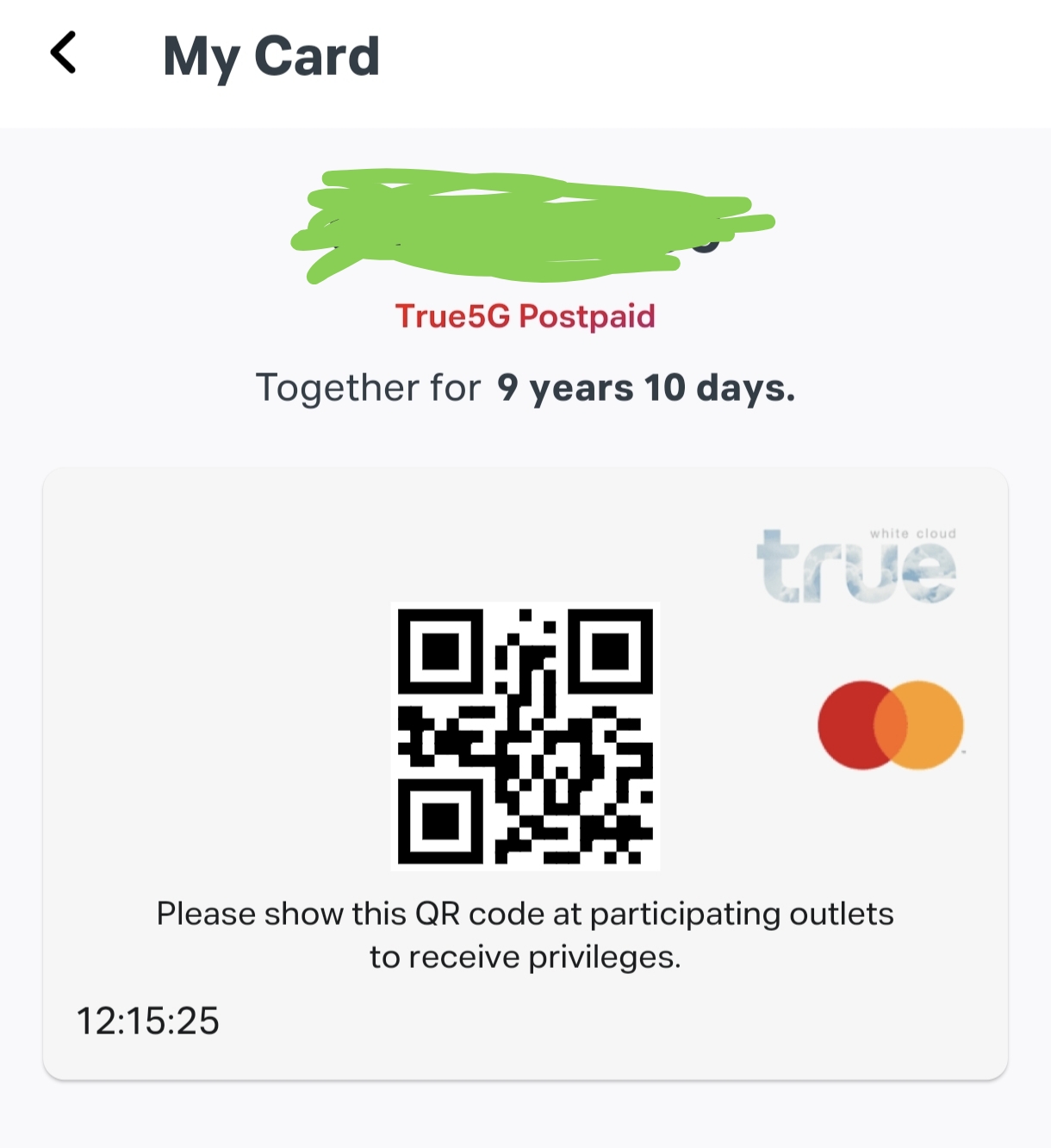Go back from My Card screen

[64, 53]
